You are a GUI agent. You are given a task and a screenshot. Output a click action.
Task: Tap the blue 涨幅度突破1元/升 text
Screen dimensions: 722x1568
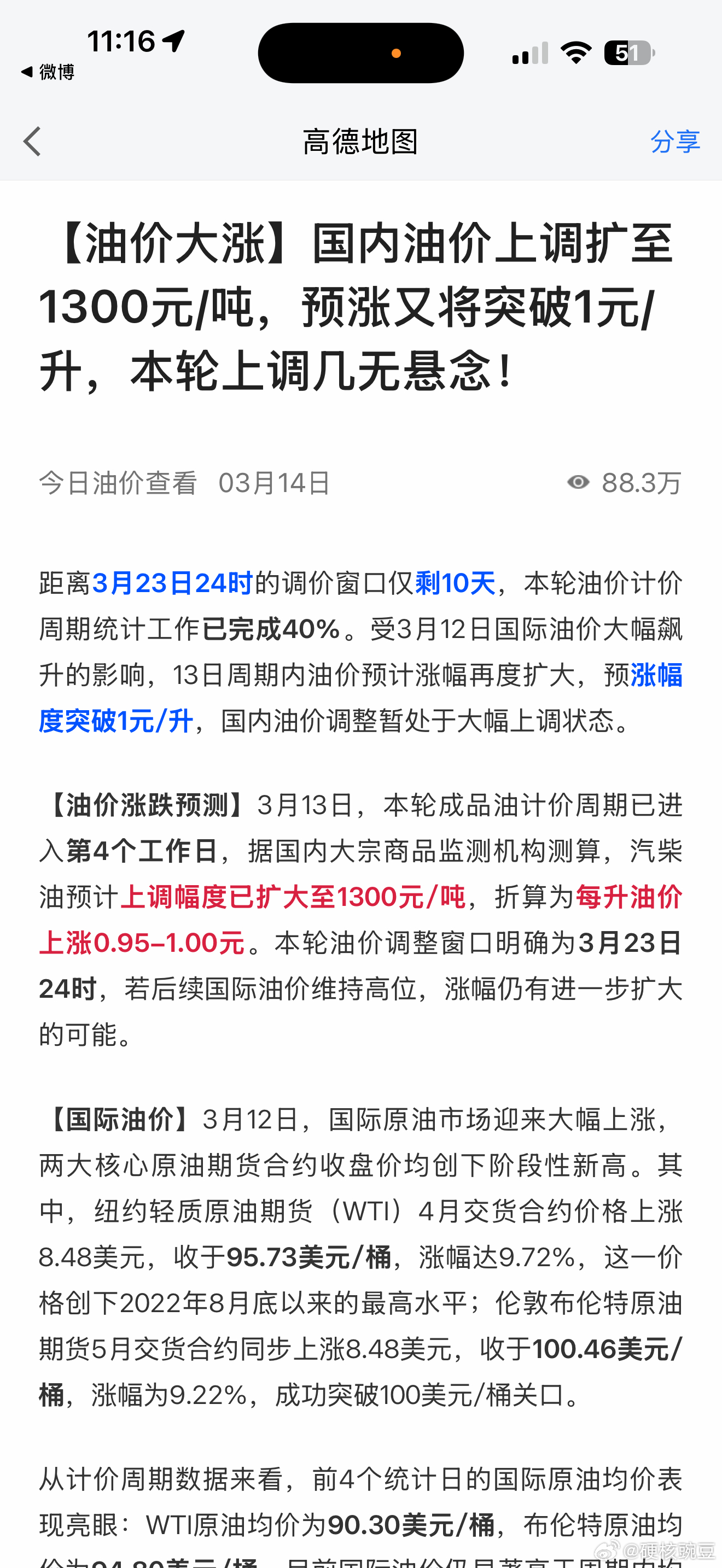click(x=115, y=721)
